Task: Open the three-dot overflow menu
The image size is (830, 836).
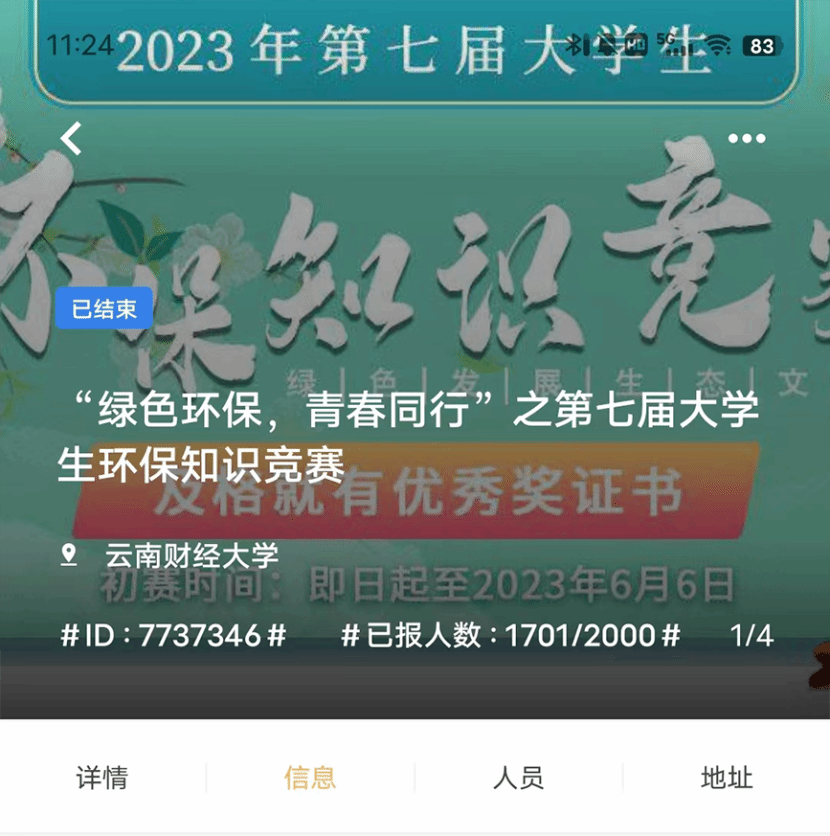Action: pyautogui.click(x=746, y=139)
